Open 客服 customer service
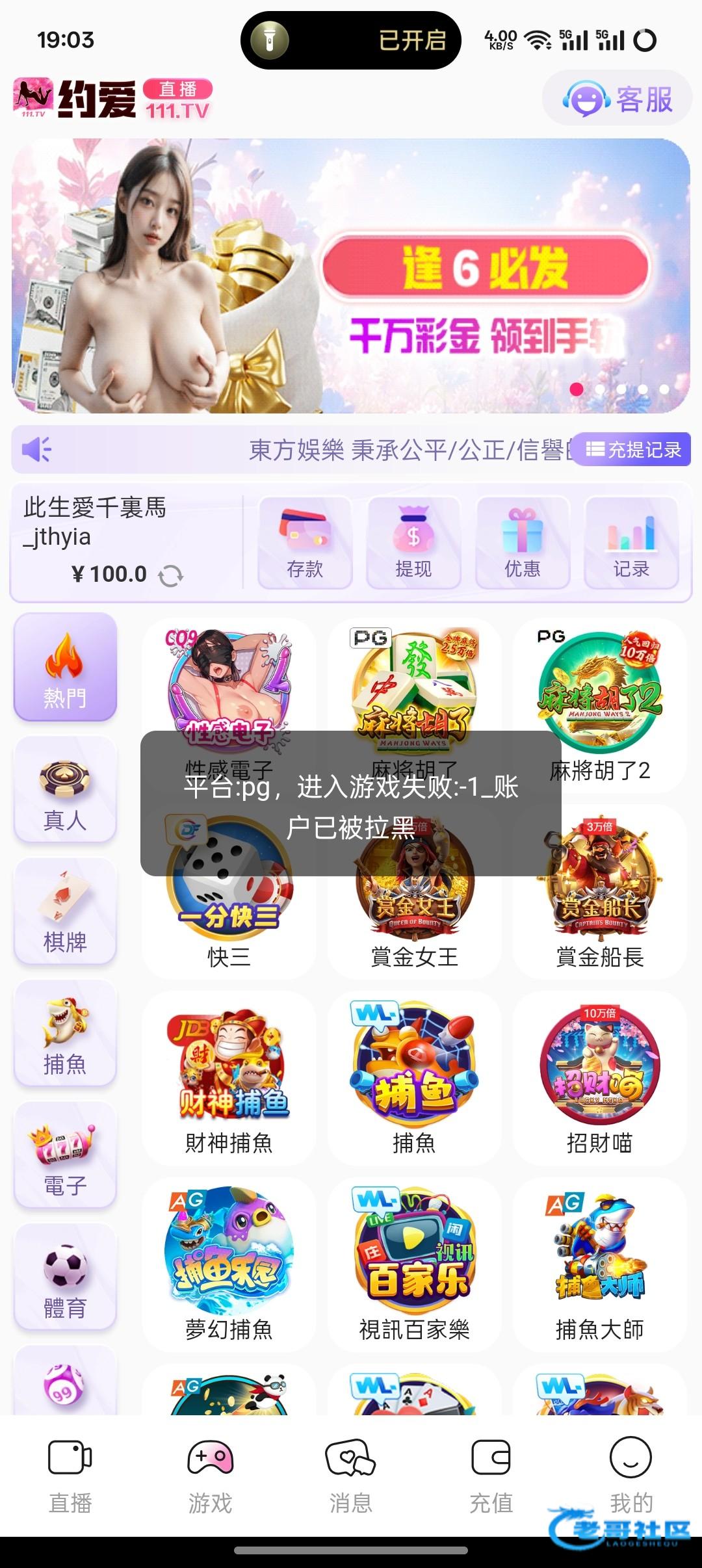This screenshot has width=702, height=1568. [x=617, y=99]
